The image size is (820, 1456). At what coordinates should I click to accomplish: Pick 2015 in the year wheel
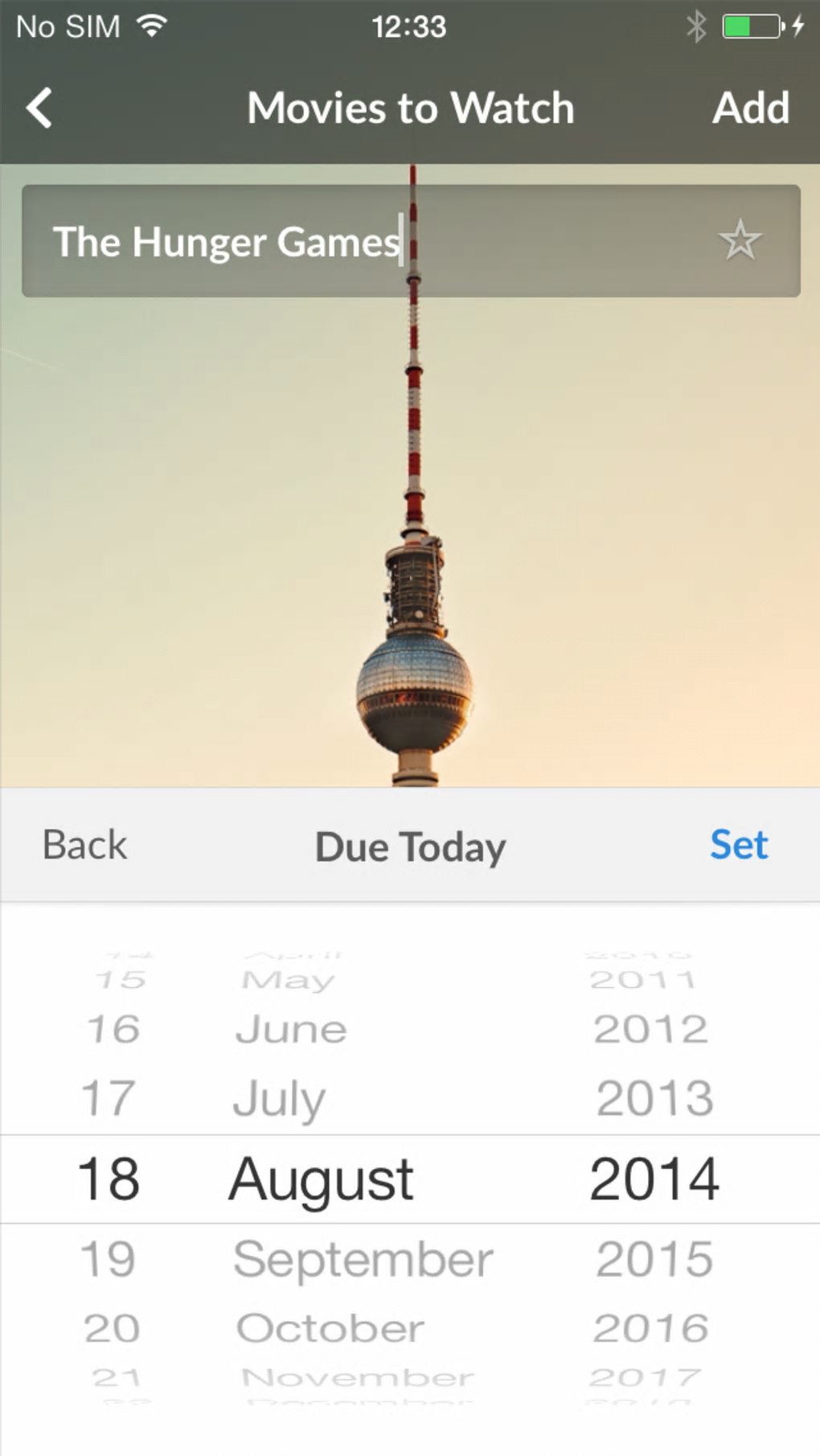[654, 1259]
